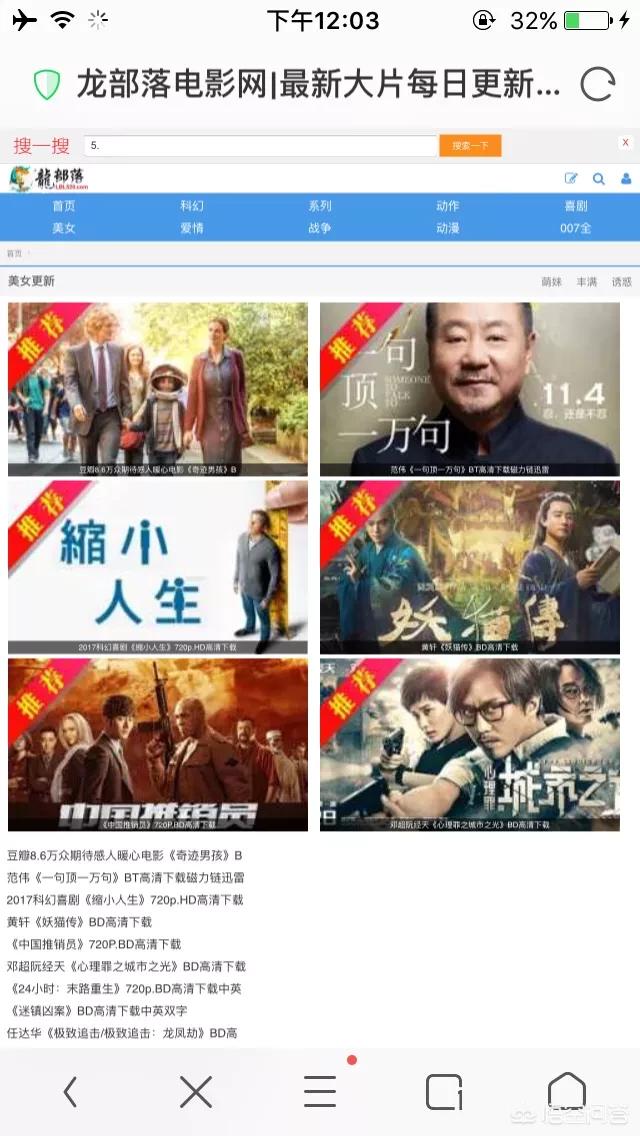Open the site search magnifier icon

(599, 179)
